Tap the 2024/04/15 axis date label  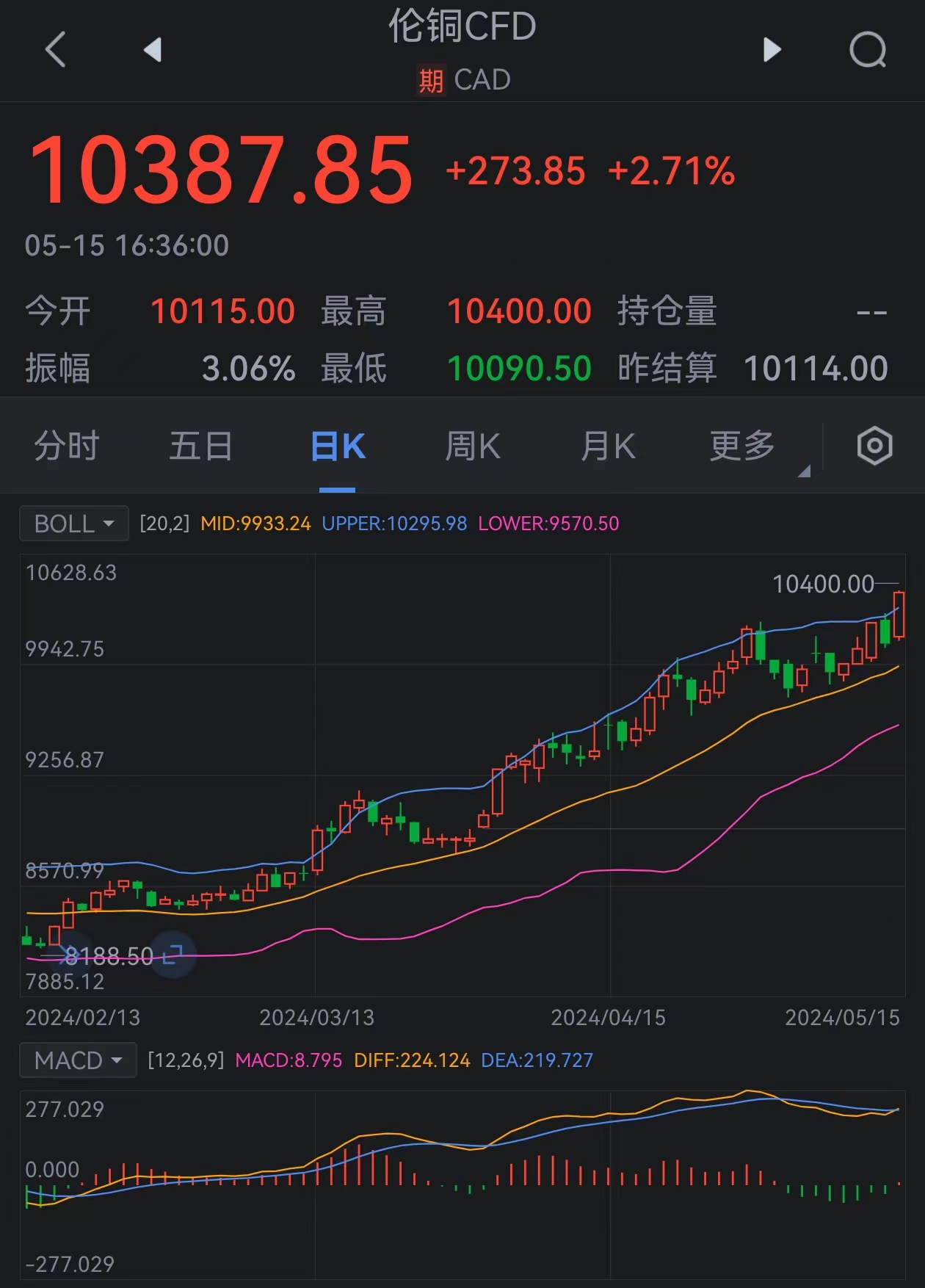pyautogui.click(x=609, y=1019)
